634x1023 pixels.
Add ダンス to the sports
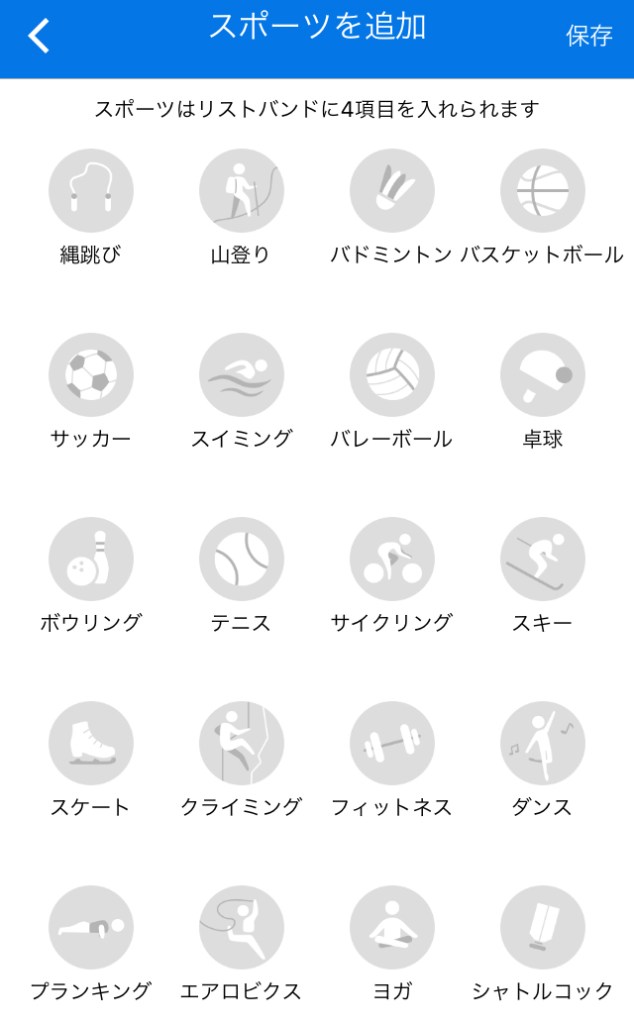(542, 743)
